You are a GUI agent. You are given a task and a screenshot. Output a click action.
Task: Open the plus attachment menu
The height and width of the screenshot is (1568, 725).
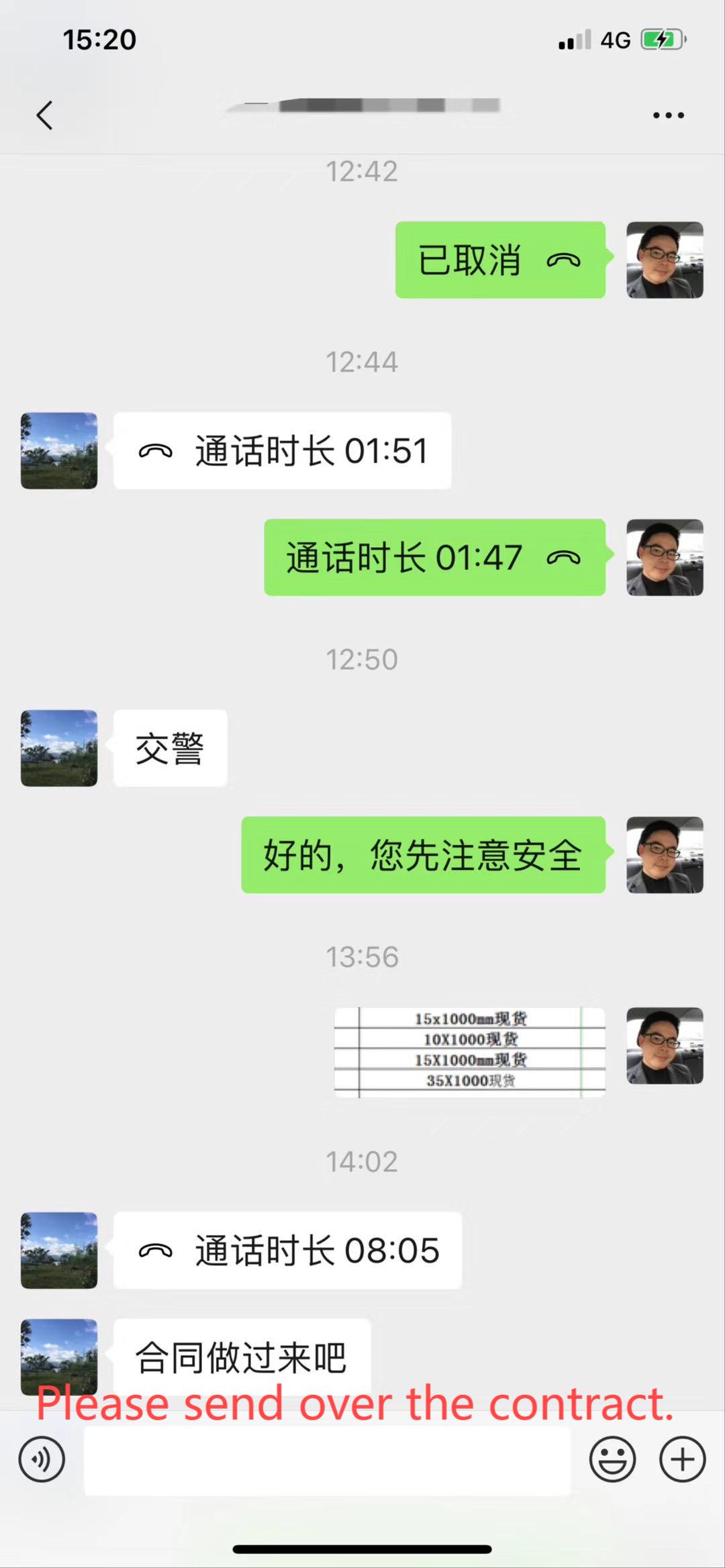(x=682, y=1459)
